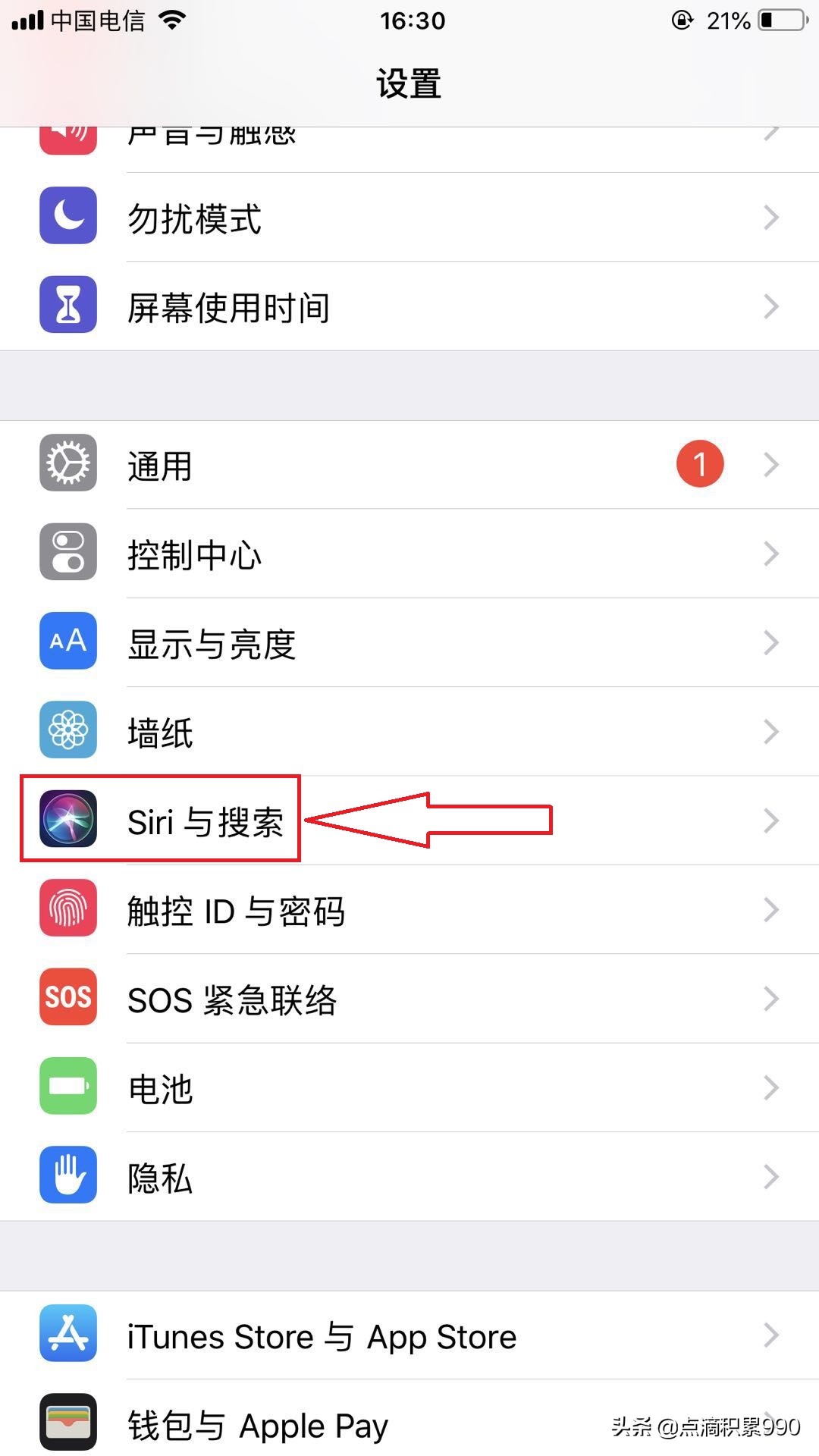Open General settings via the gear icon
Viewport: 819px width, 1456px height.
click(67, 464)
